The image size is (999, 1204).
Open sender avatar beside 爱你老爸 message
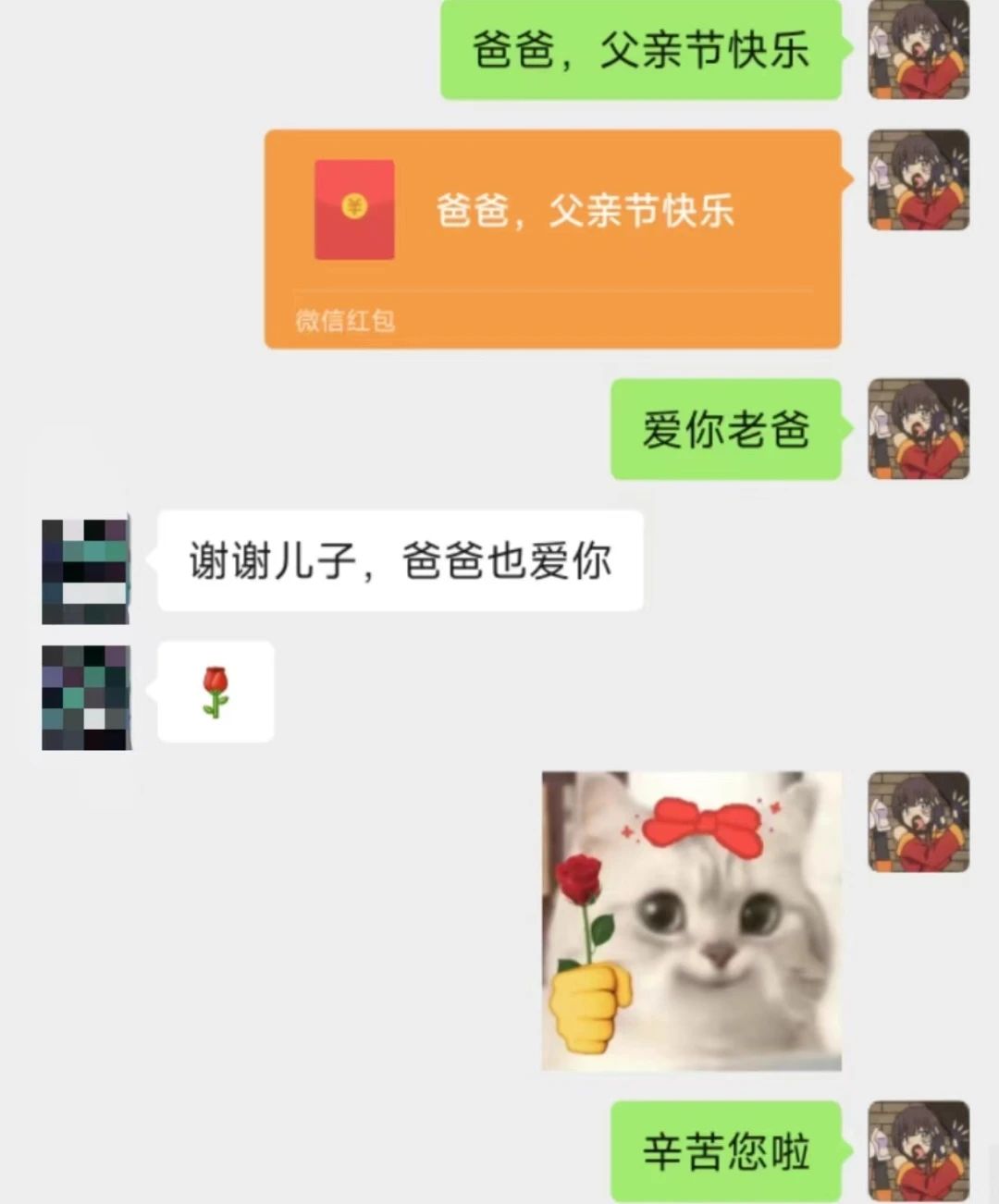click(x=918, y=429)
